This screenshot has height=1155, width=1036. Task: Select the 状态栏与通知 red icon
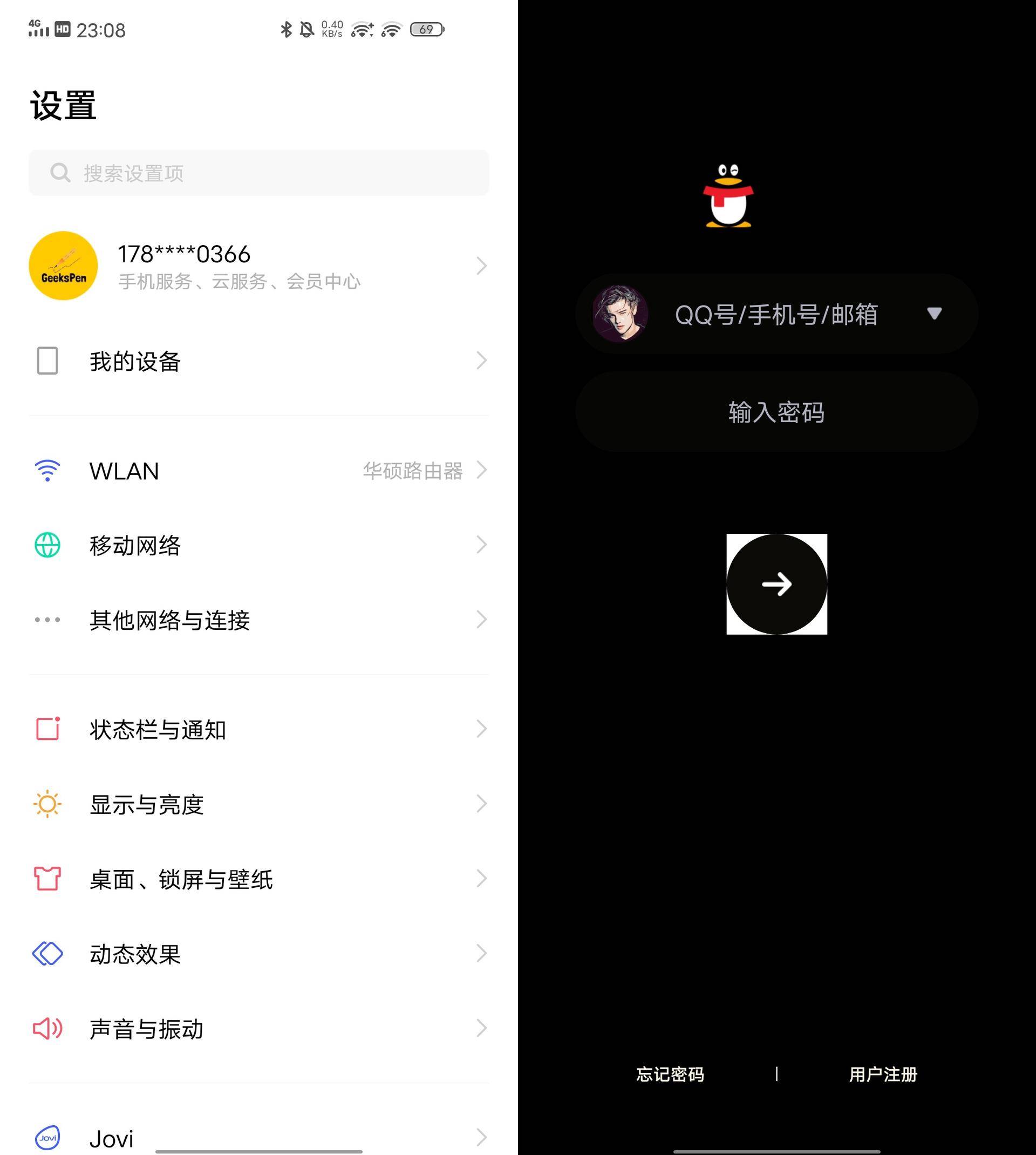pyautogui.click(x=48, y=729)
